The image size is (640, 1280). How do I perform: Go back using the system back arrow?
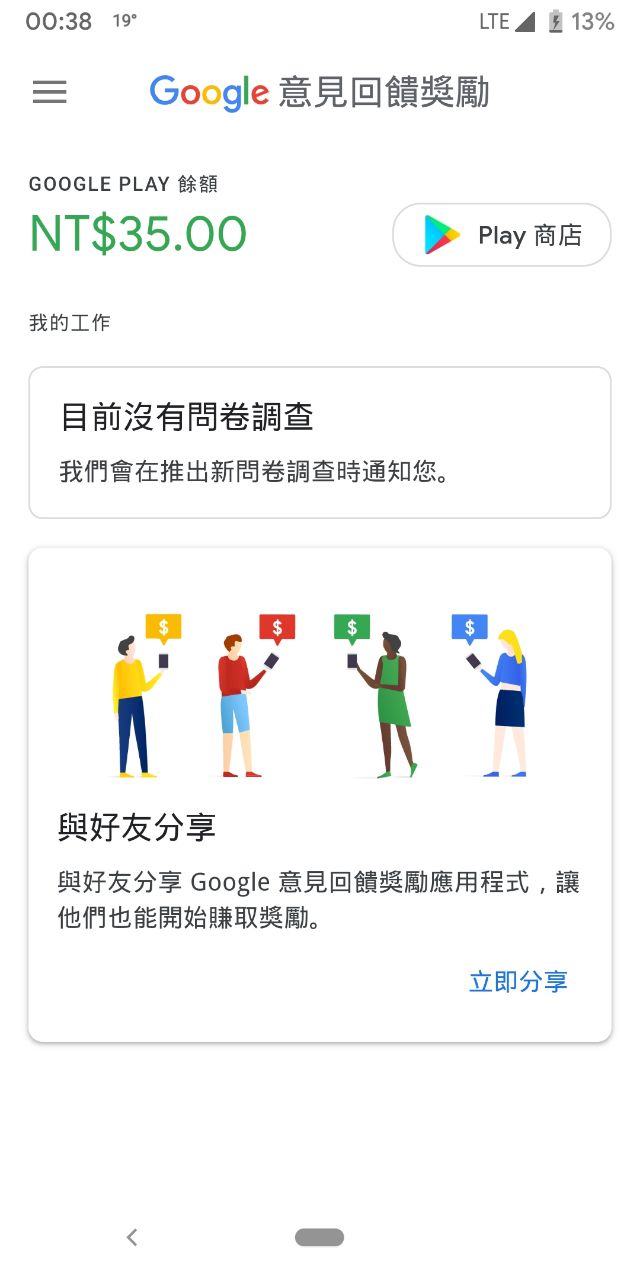132,1238
